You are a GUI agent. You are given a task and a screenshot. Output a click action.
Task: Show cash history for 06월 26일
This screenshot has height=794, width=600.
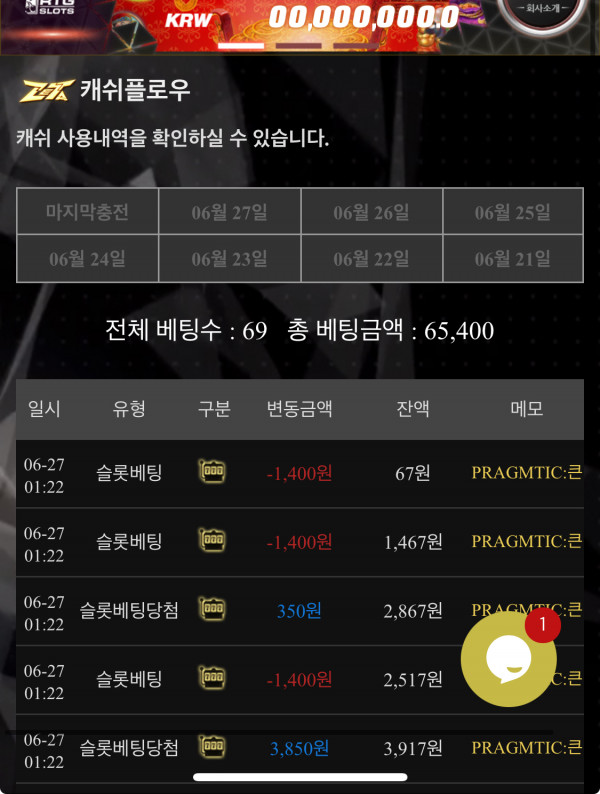[372, 212]
